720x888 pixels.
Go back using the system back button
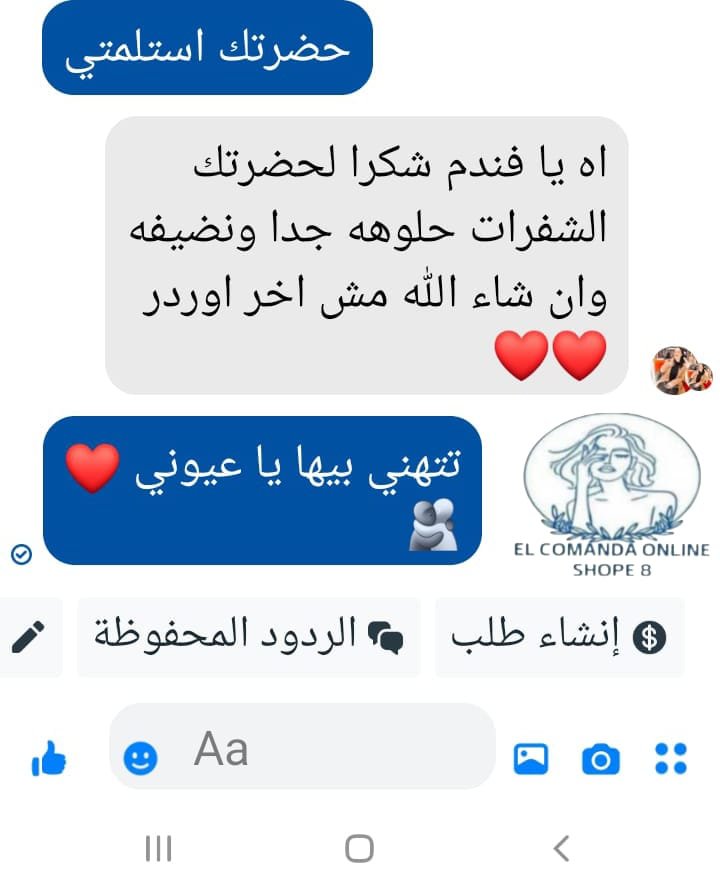561,849
